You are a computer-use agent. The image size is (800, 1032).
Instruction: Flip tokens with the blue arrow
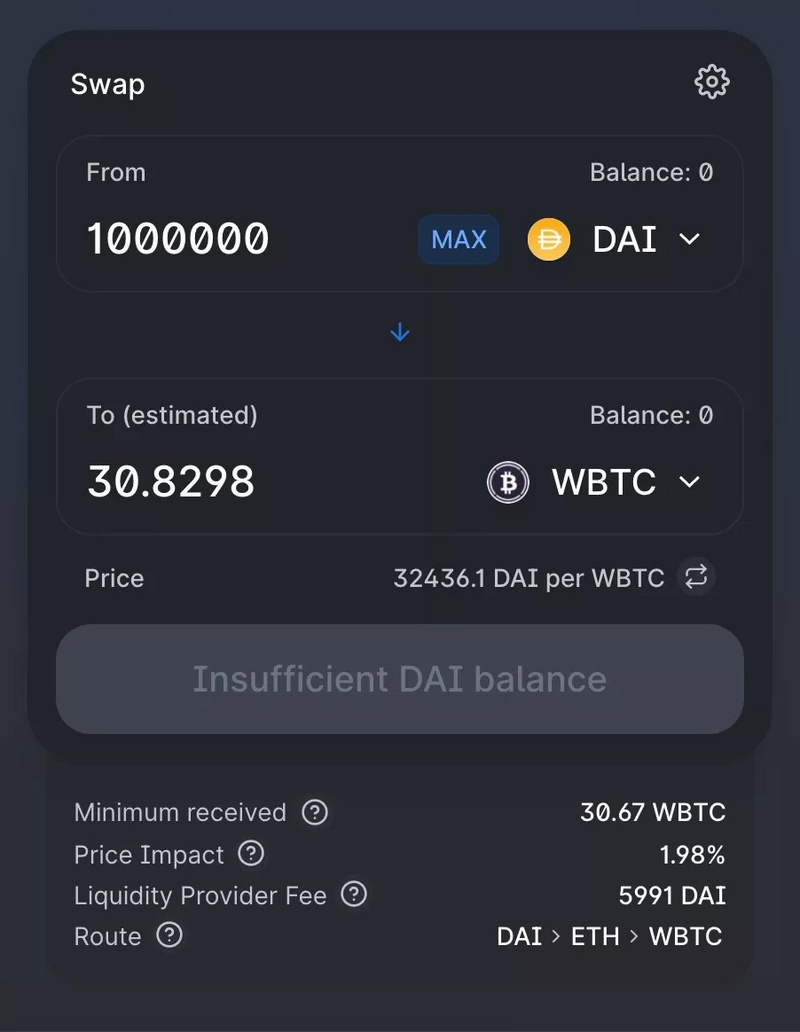click(x=400, y=332)
